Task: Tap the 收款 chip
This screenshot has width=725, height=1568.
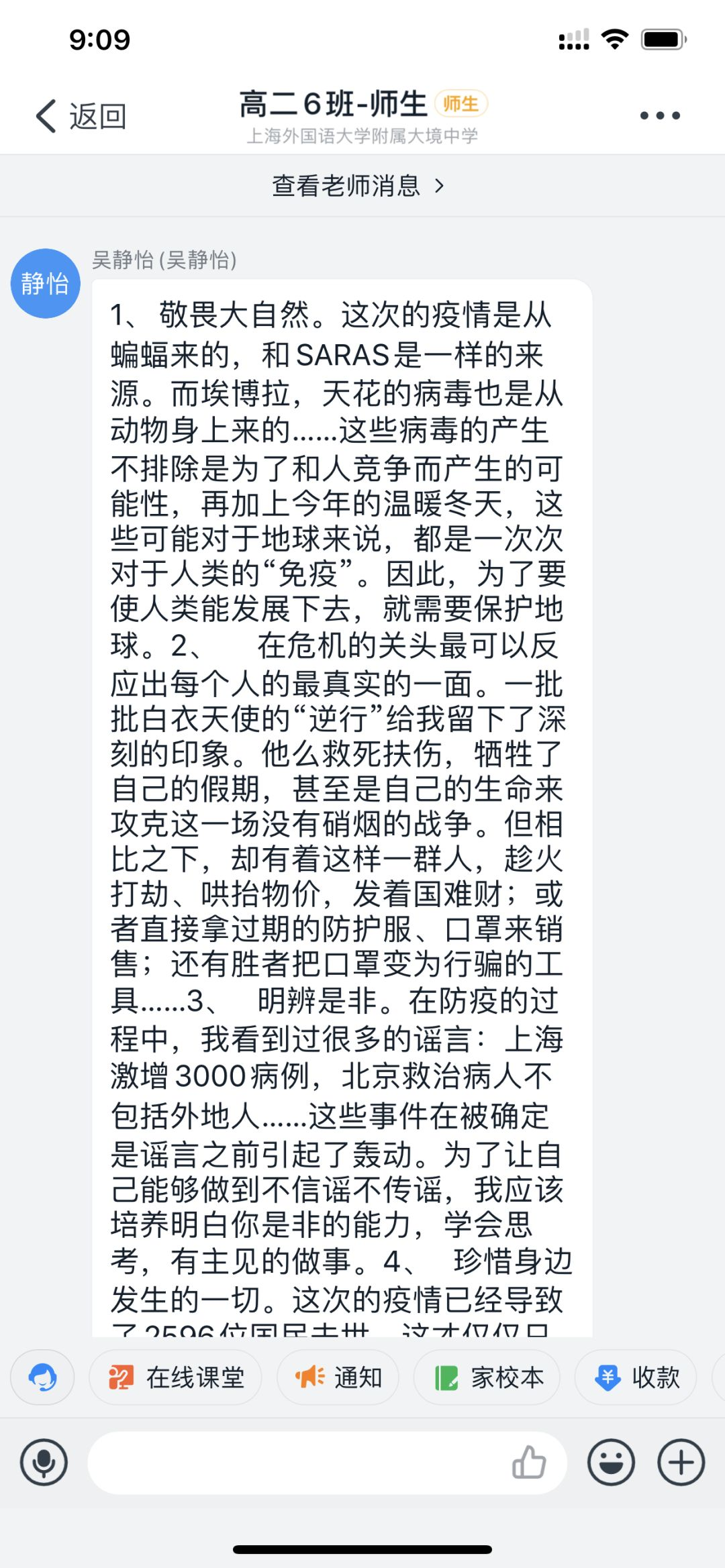Action: point(636,1377)
